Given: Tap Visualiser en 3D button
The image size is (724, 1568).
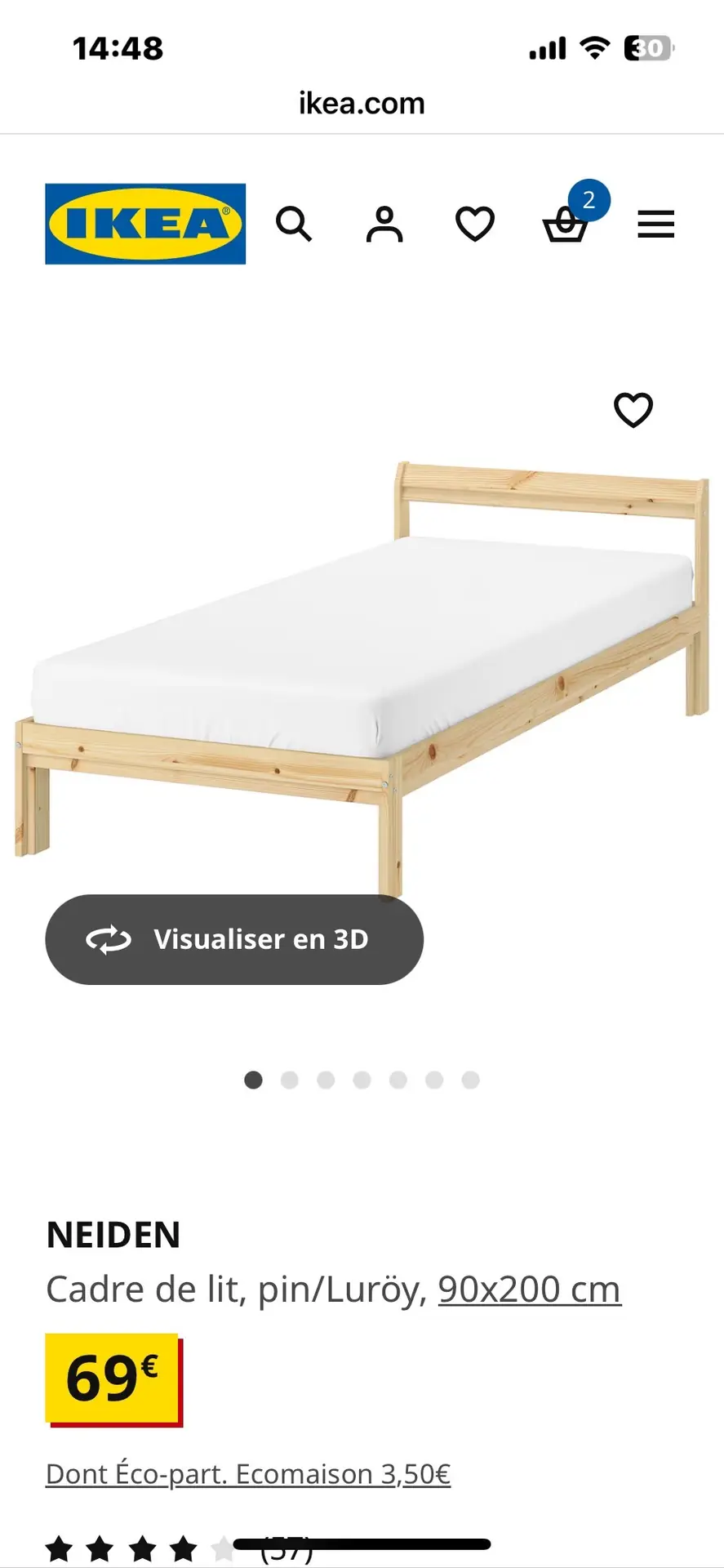Looking at the screenshot, I should pos(234,939).
